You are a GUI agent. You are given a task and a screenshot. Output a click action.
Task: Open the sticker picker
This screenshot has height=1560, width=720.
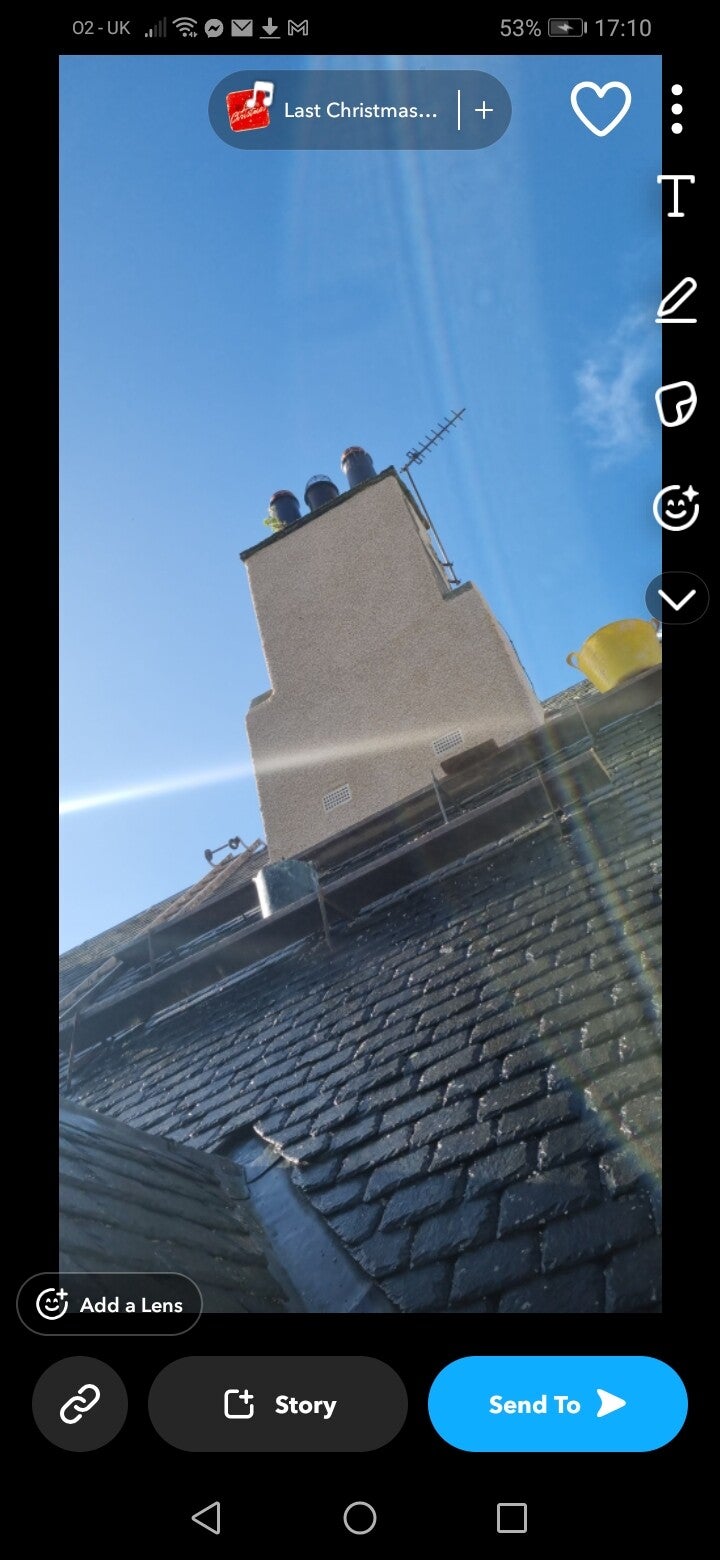pos(676,404)
